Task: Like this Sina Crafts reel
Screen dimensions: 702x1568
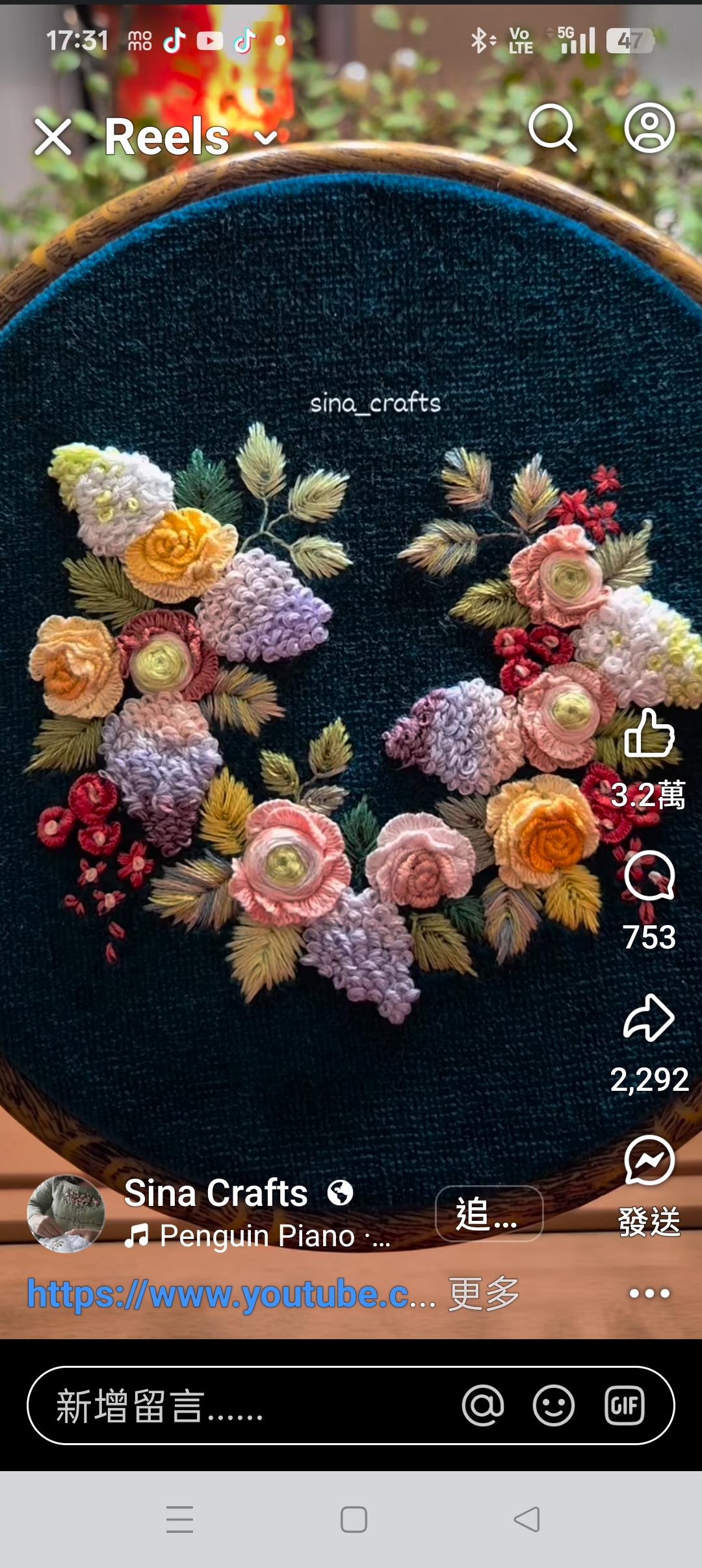Action: pyautogui.click(x=649, y=734)
